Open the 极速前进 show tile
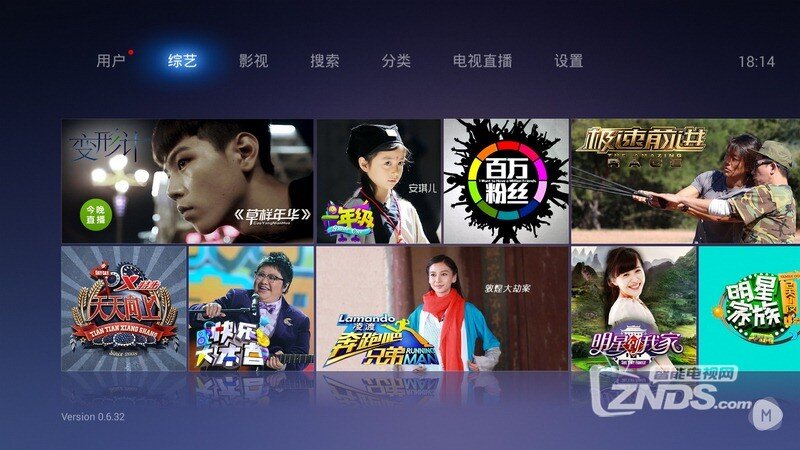Image resolution: width=800 pixels, height=450 pixels. coord(684,181)
